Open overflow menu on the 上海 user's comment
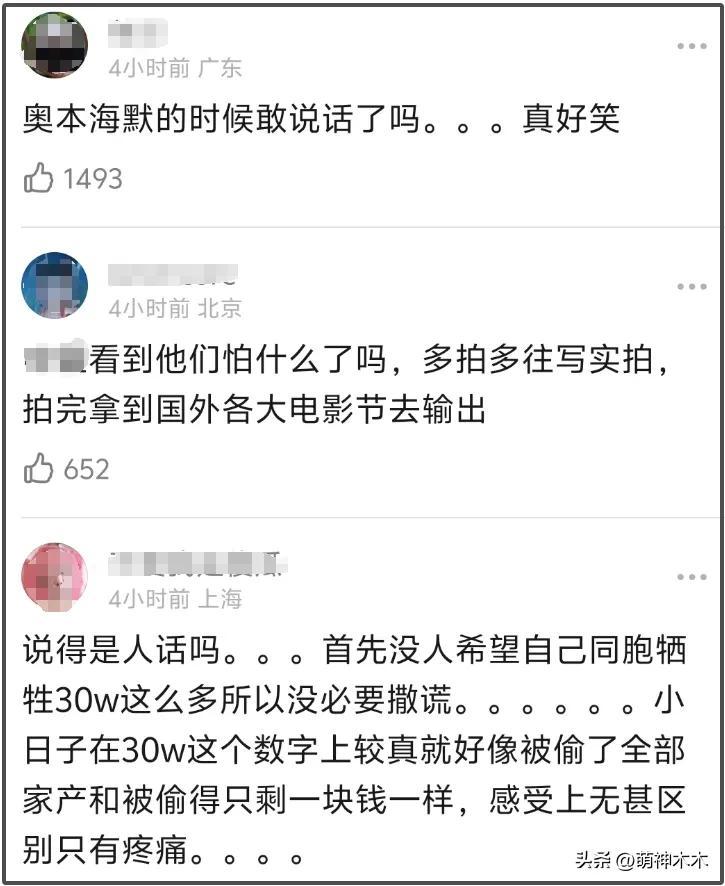The height and width of the screenshot is (886, 725). coord(691,577)
